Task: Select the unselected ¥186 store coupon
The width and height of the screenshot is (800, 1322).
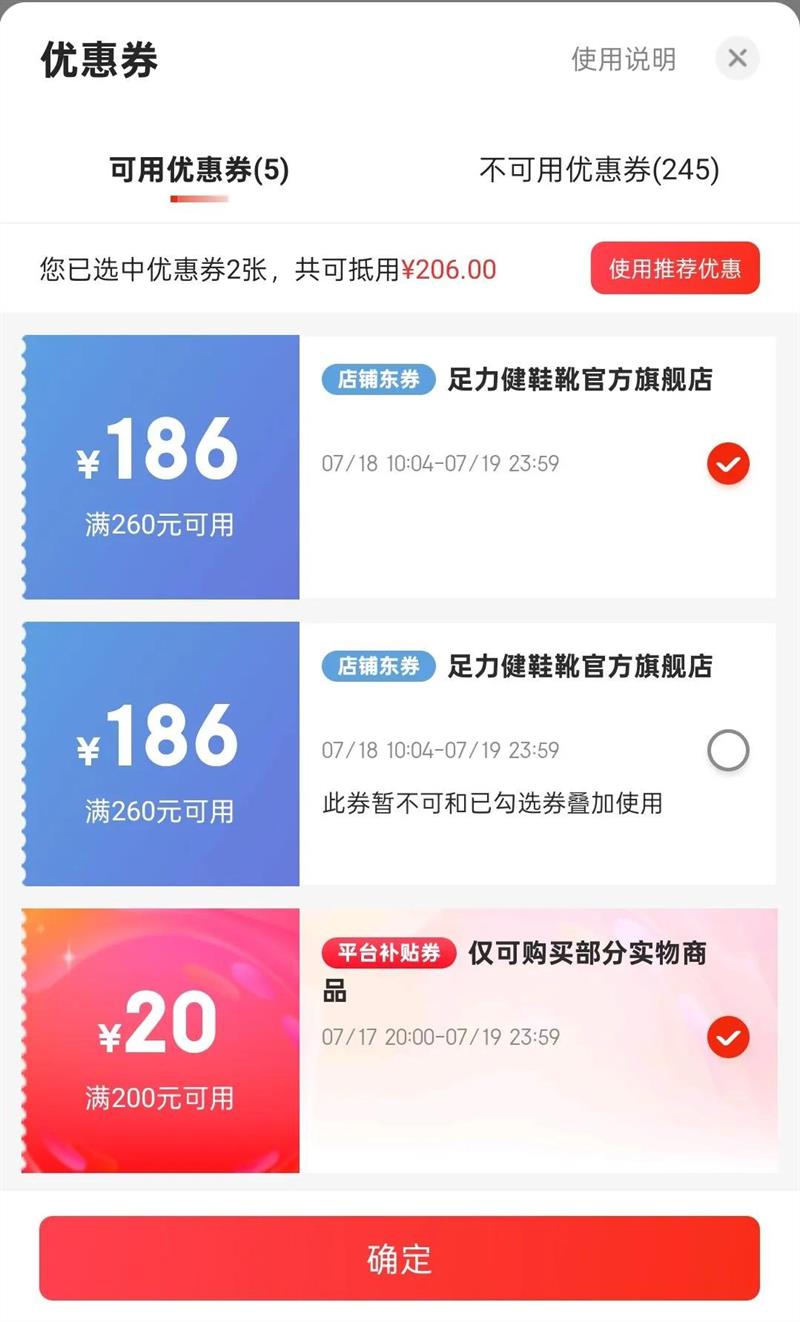Action: [x=728, y=751]
